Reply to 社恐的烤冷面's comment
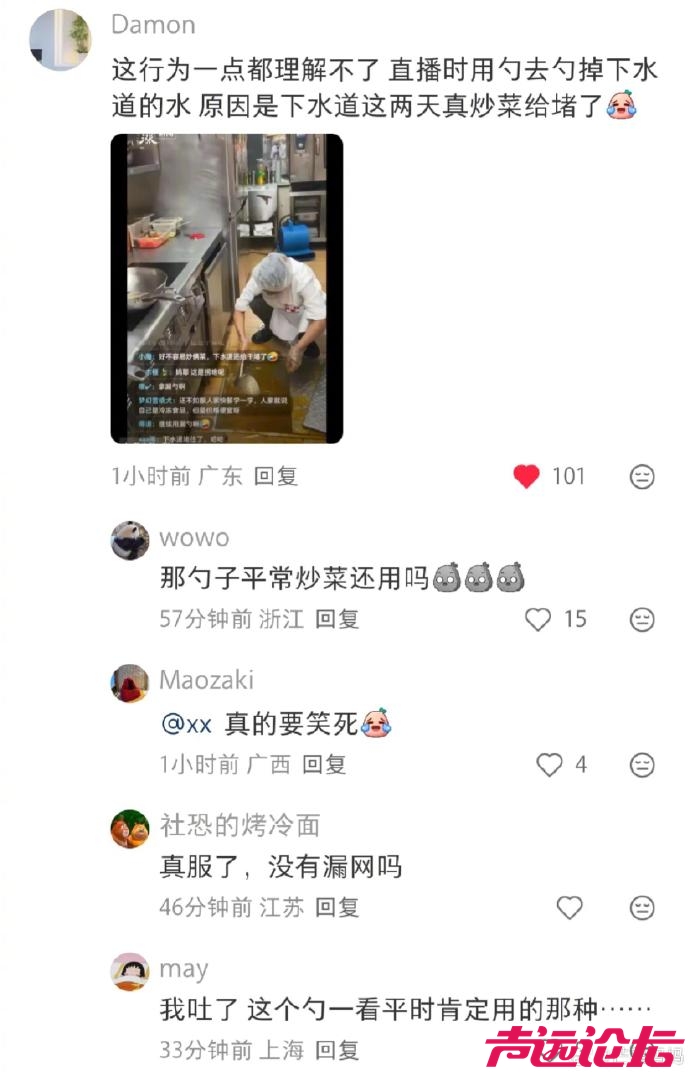The height and width of the screenshot is (1072, 690). pyautogui.click(x=337, y=908)
